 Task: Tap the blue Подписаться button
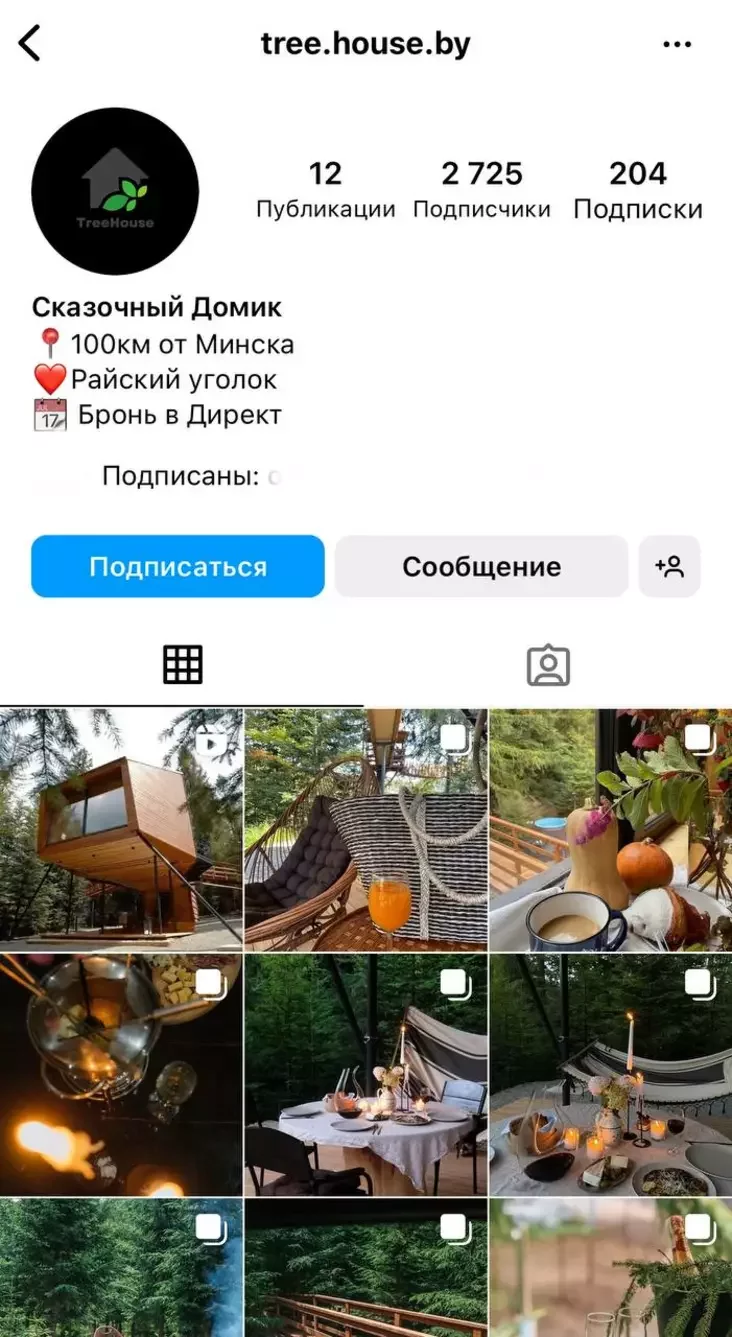(178, 567)
